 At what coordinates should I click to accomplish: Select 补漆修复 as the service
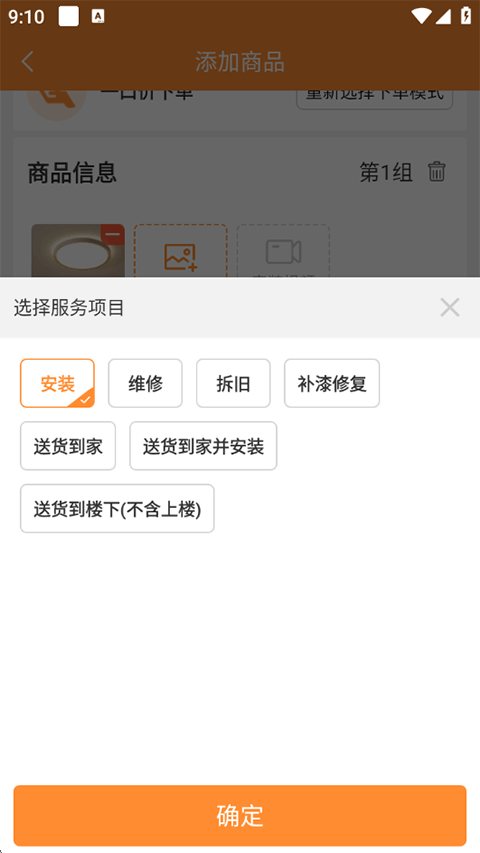coord(332,383)
